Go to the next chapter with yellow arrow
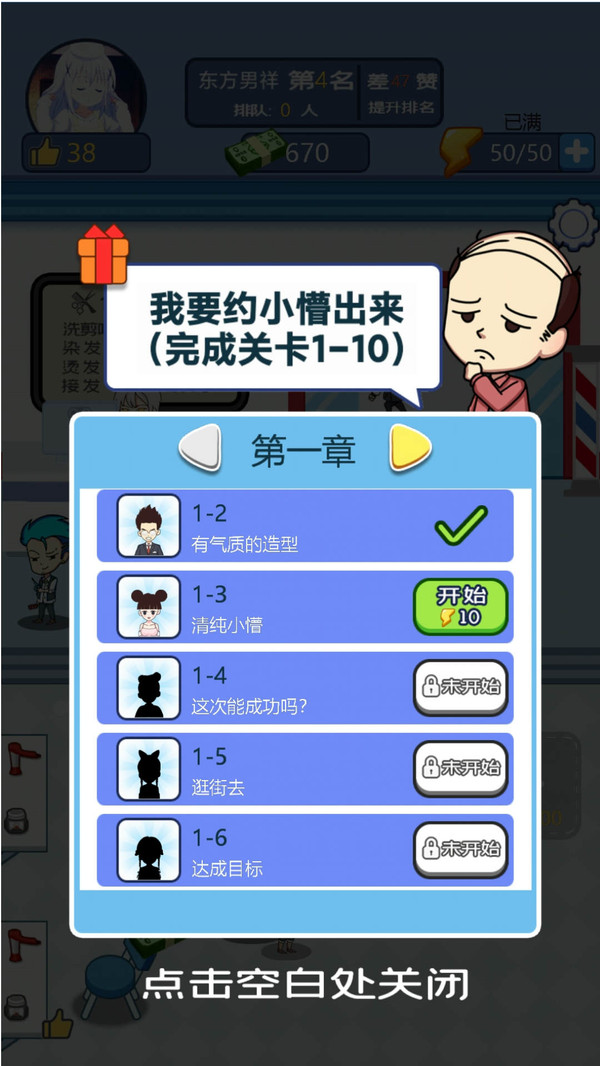This screenshot has width=600, height=1066. point(410,450)
